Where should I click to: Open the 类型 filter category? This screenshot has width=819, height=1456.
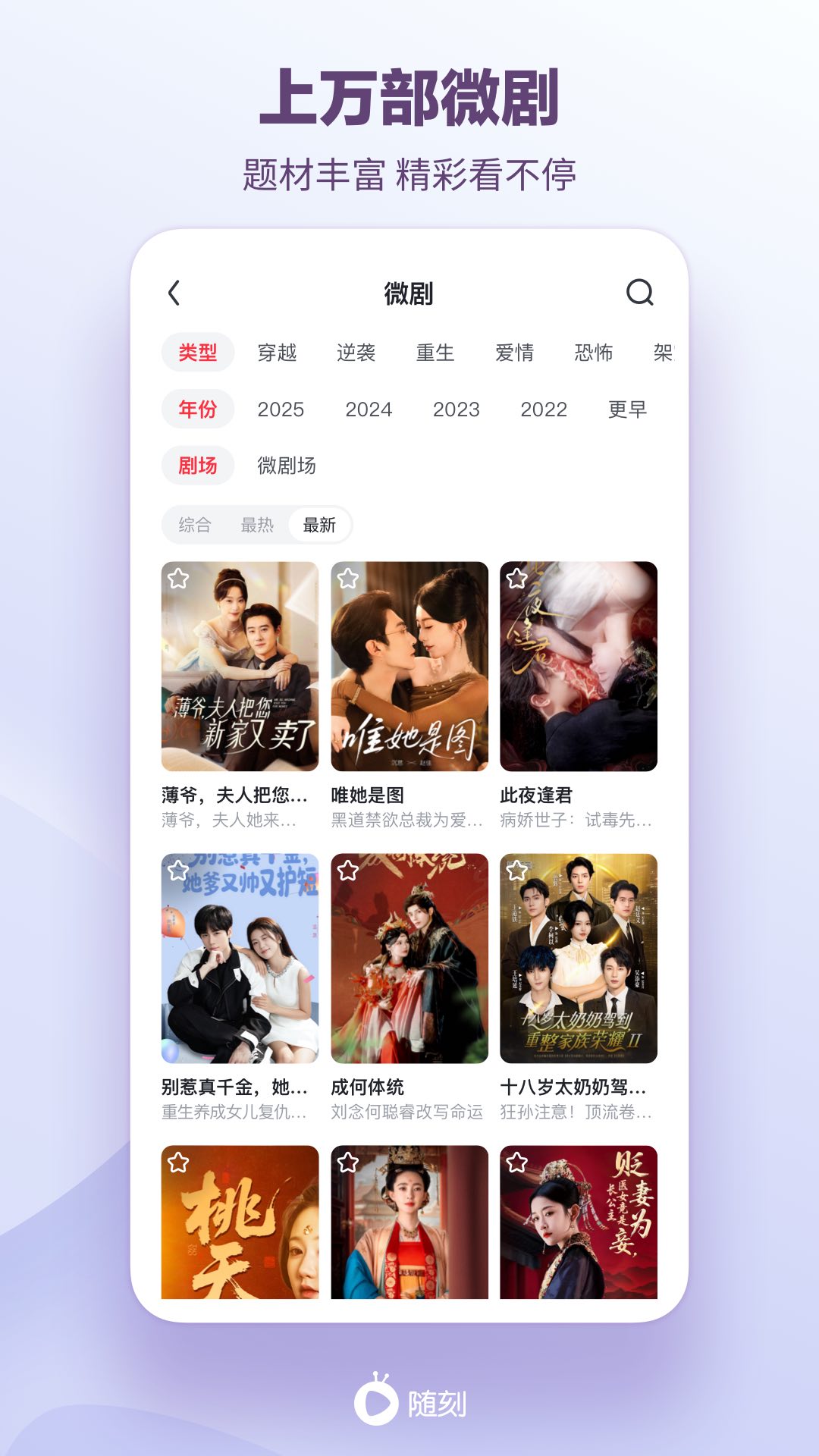196,352
